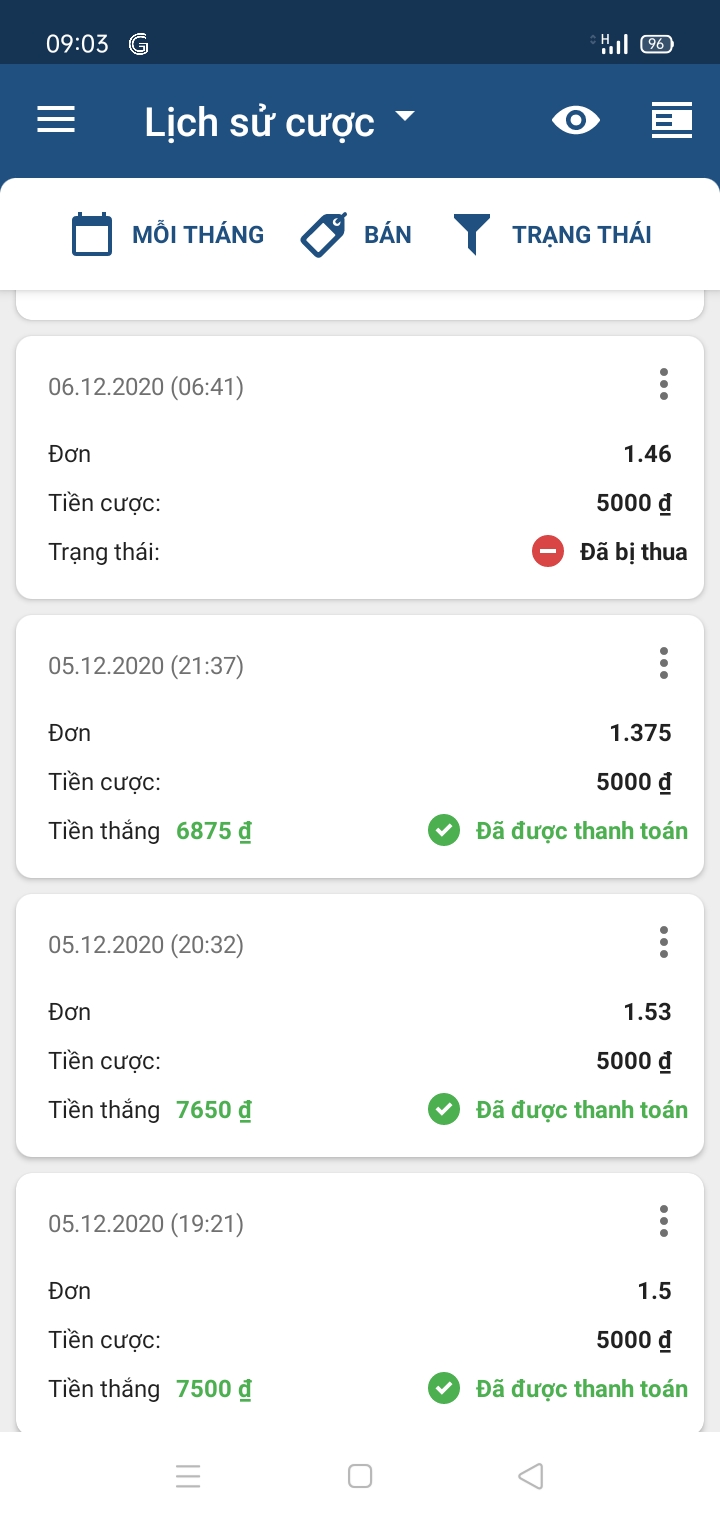Open options for the 05.12.2020 (20:32) bet
The width and height of the screenshot is (720, 1520).
click(664, 942)
